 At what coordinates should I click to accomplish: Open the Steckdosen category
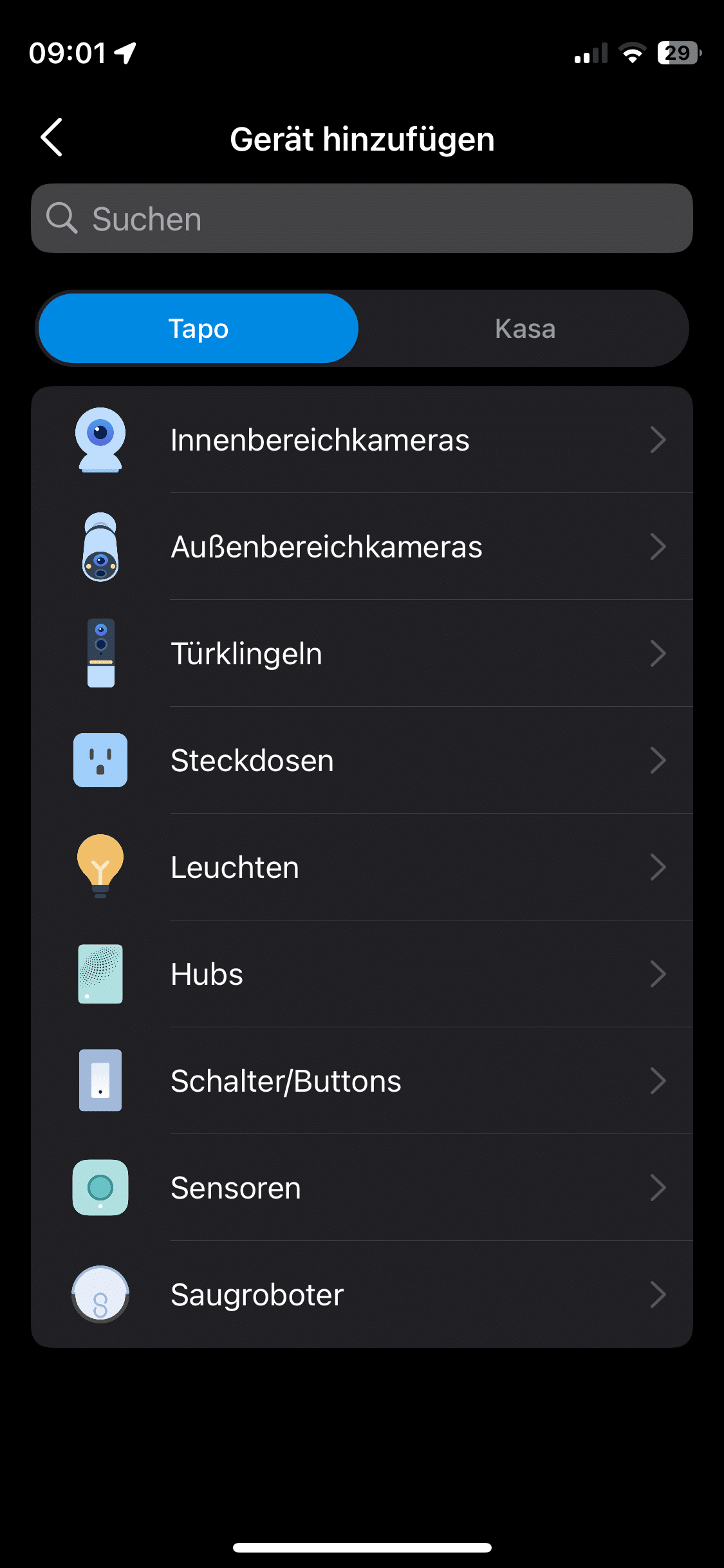[362, 761]
